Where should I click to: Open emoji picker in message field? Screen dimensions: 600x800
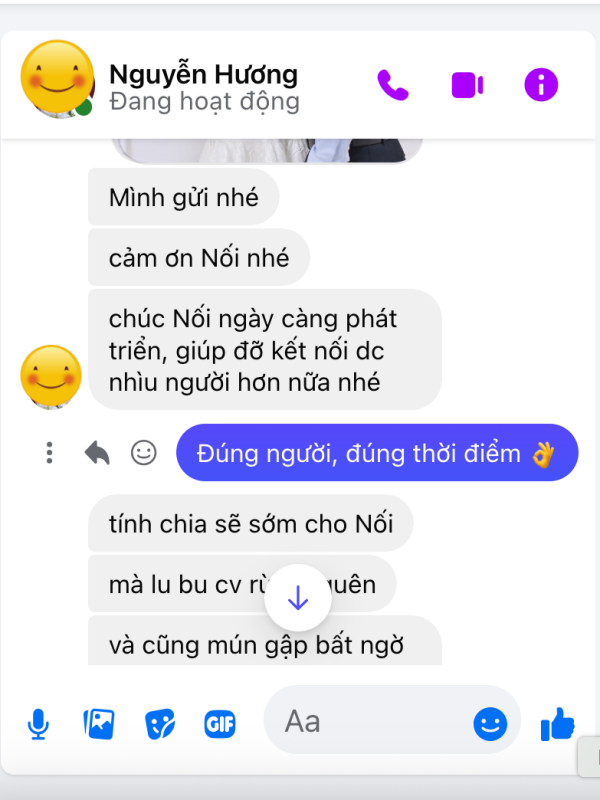(490, 724)
